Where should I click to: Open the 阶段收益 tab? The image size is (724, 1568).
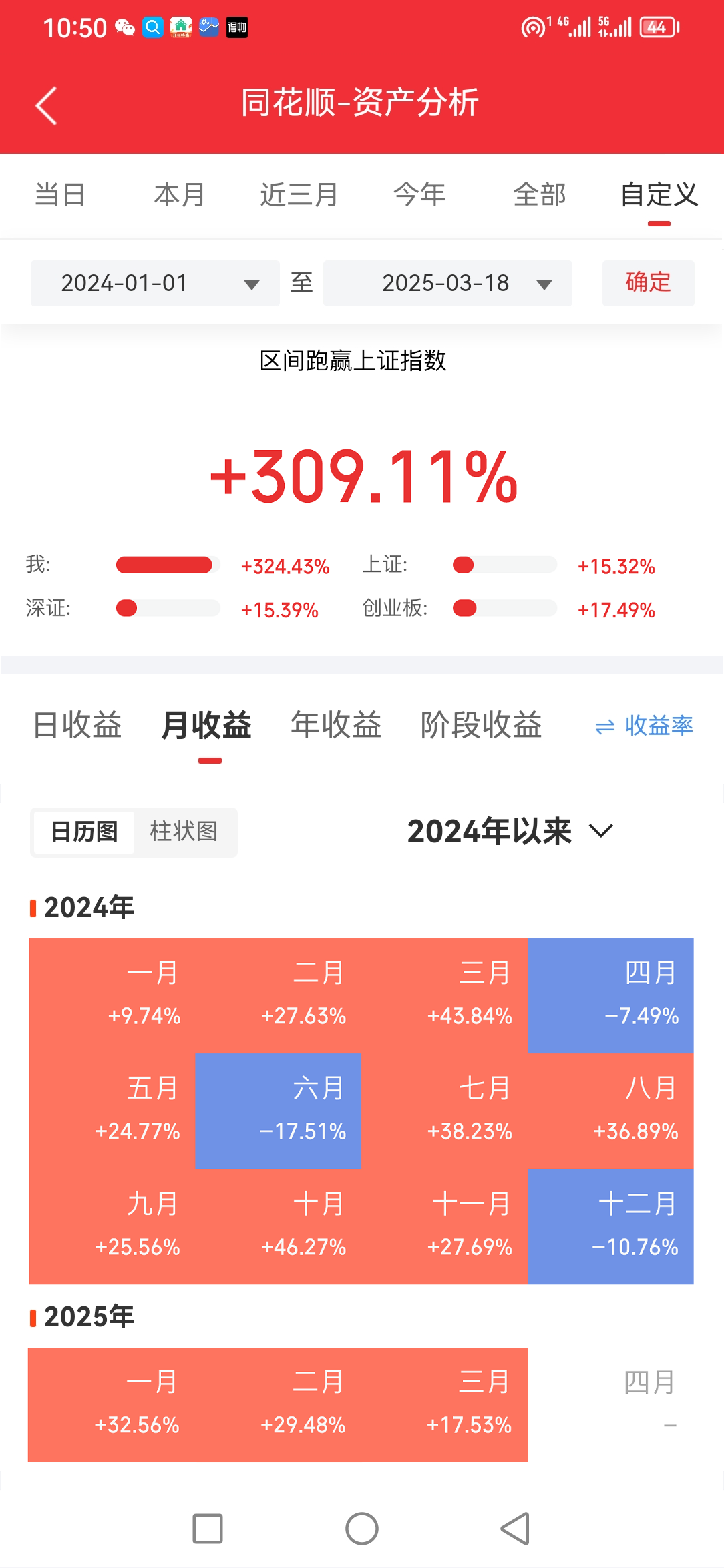pos(481,726)
